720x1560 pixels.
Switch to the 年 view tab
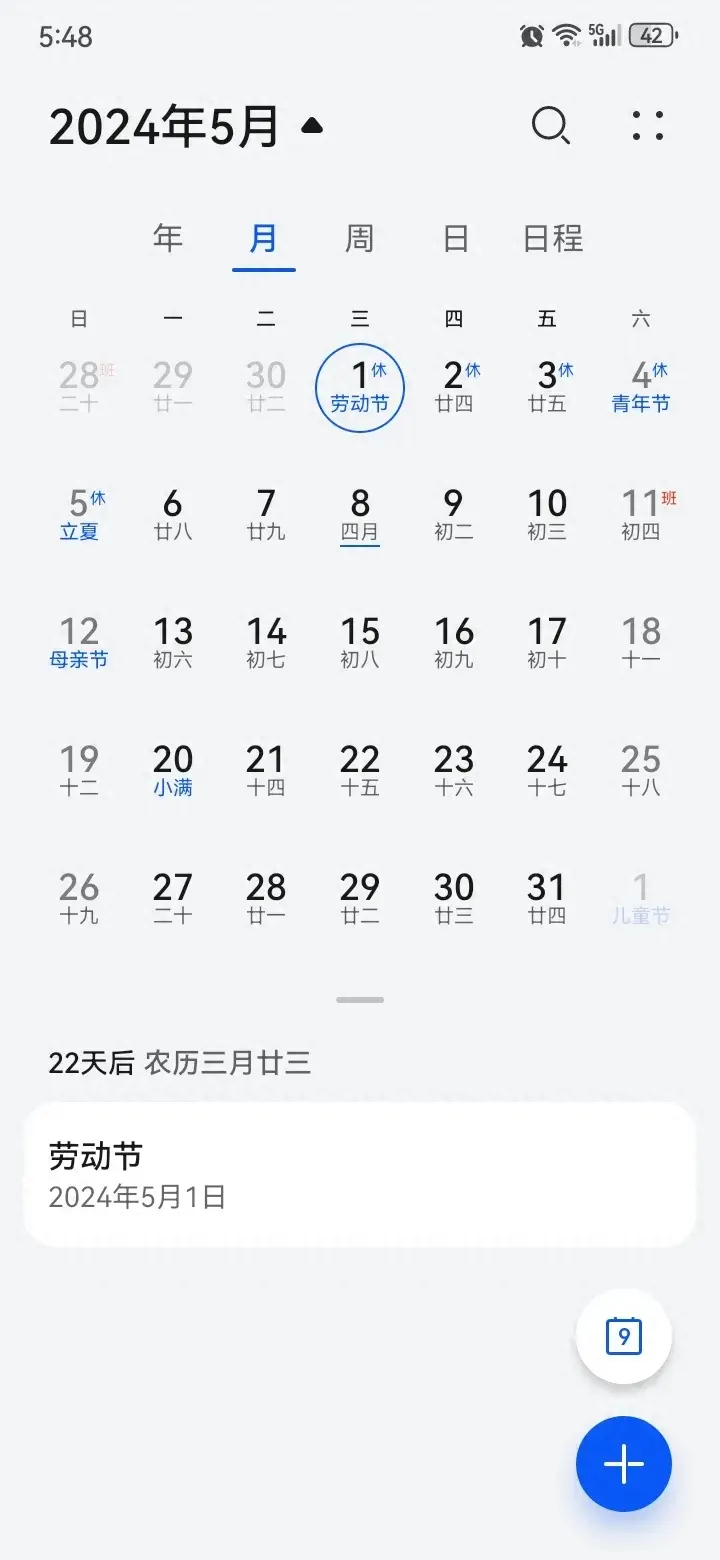(x=168, y=238)
